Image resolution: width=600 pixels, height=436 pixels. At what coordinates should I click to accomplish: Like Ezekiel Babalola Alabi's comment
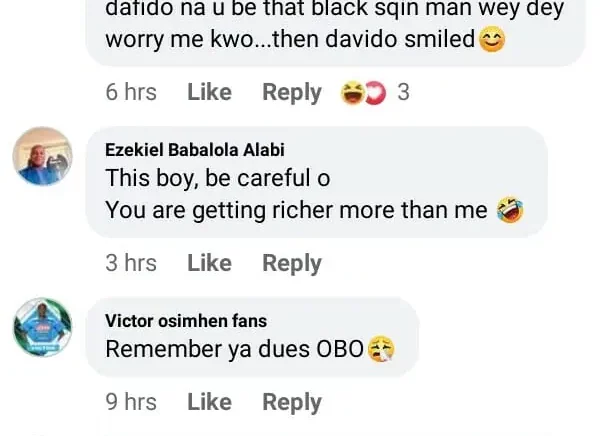click(x=209, y=263)
